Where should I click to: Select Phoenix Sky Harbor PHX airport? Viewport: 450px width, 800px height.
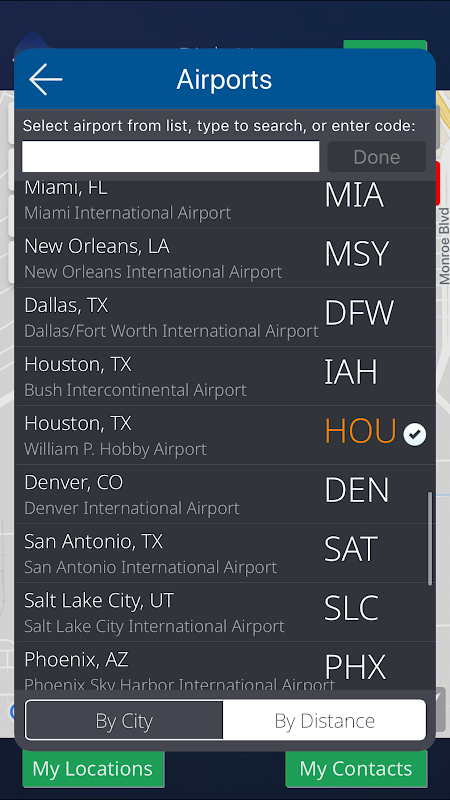[226, 666]
